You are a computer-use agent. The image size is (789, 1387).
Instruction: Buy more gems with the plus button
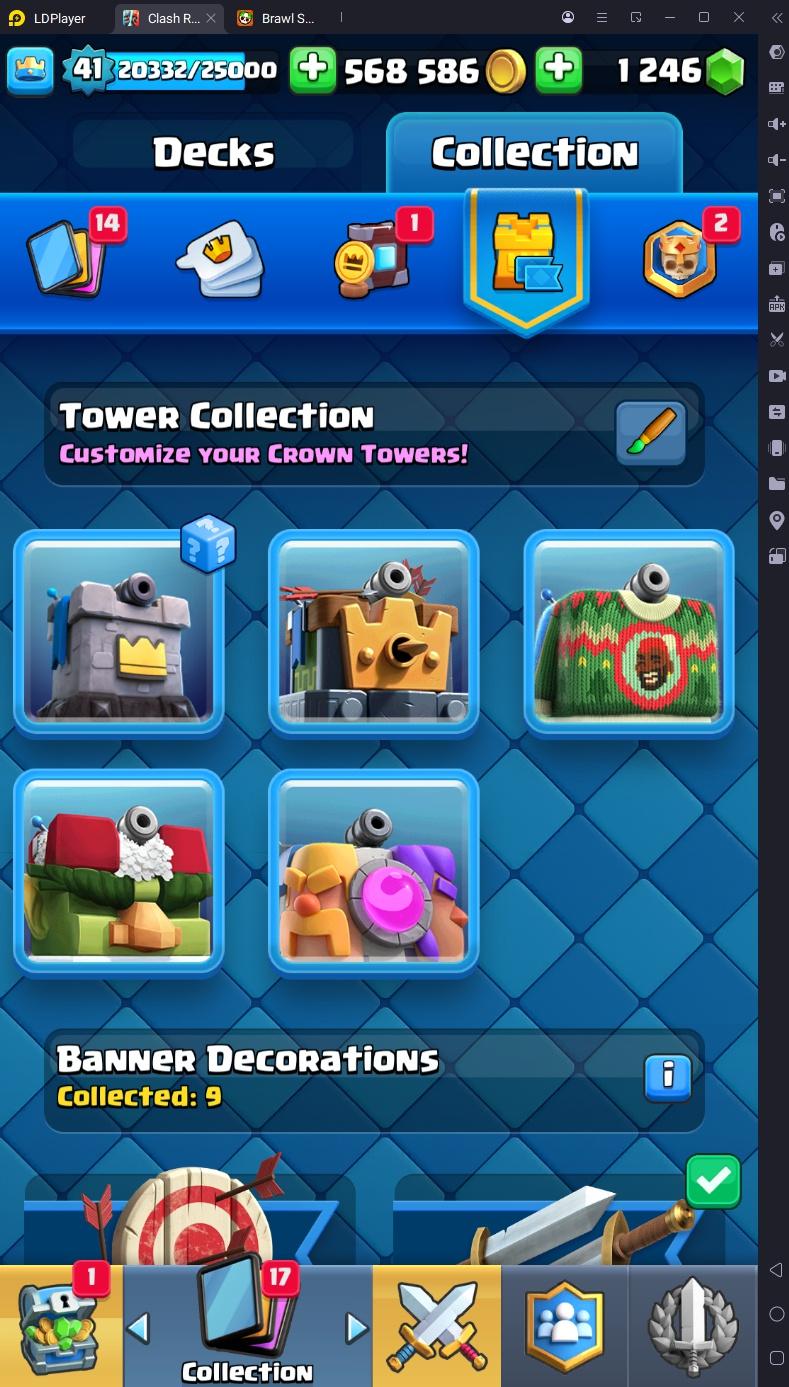click(x=559, y=70)
